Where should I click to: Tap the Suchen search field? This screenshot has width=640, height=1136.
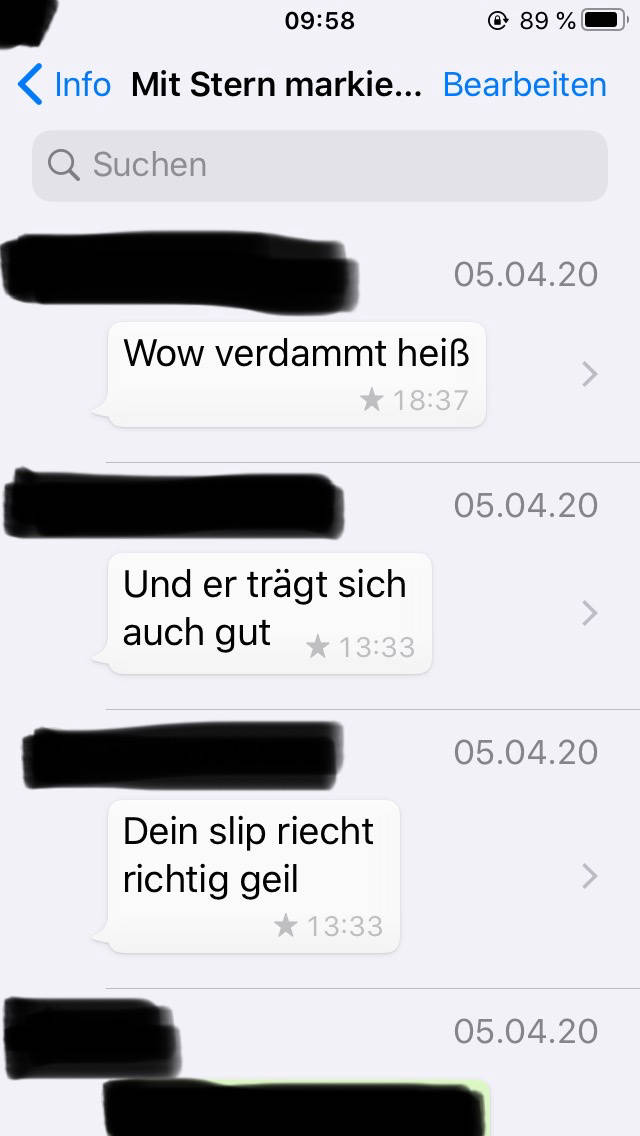(320, 165)
